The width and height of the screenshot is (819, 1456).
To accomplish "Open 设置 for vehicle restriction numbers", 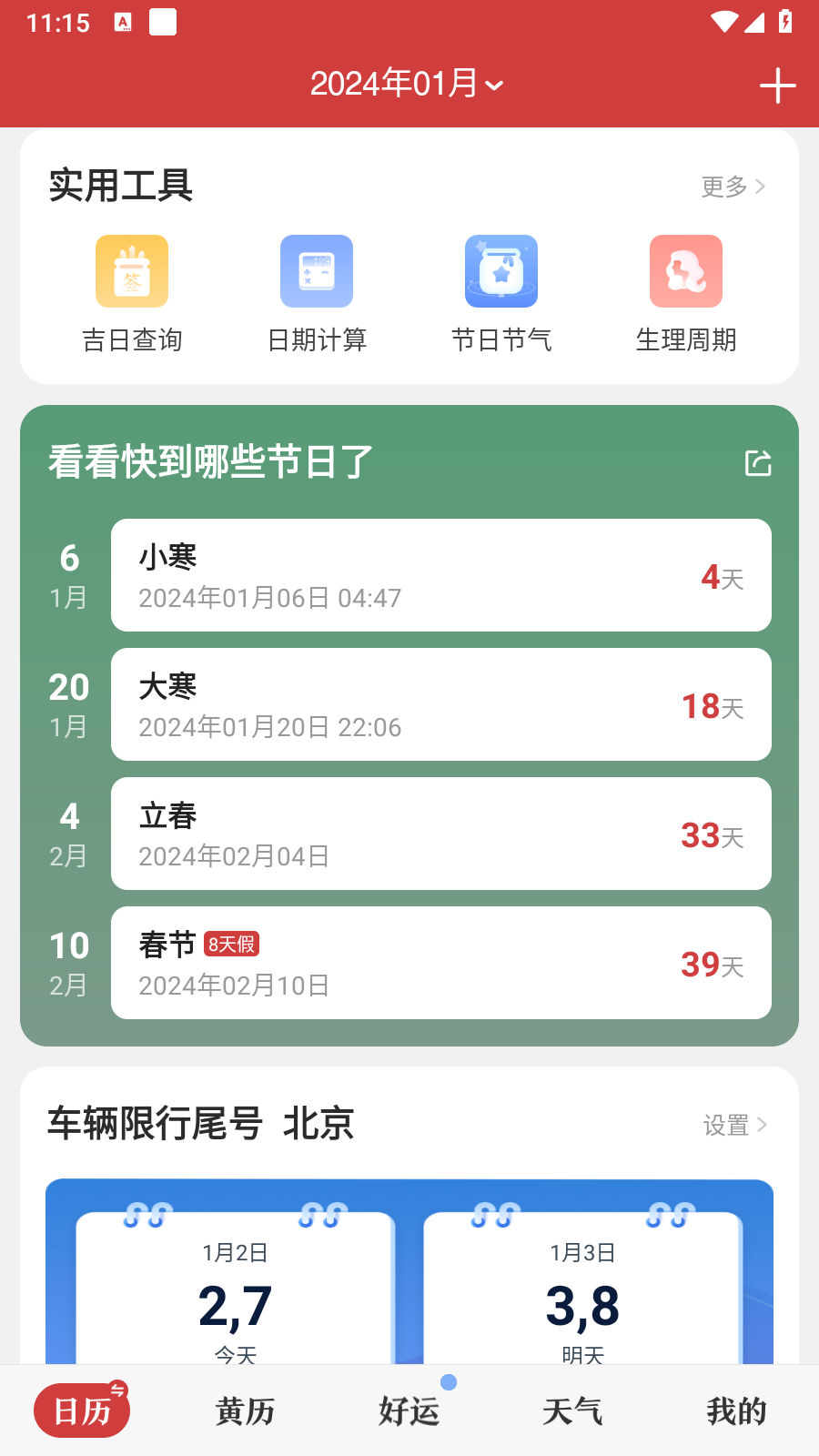I will (x=733, y=1126).
